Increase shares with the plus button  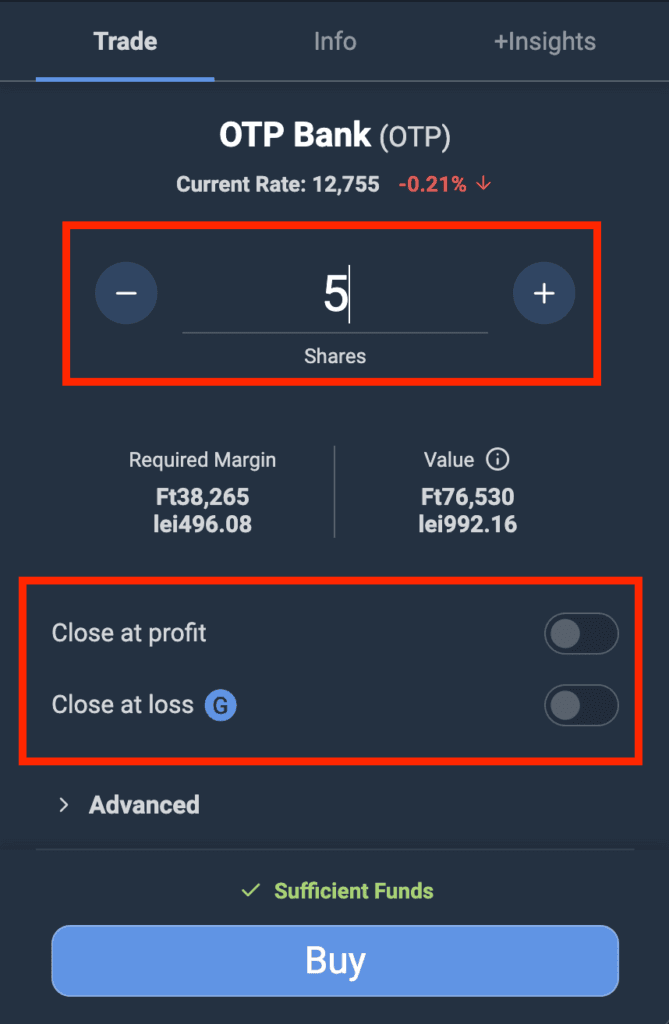pyautogui.click(x=543, y=293)
